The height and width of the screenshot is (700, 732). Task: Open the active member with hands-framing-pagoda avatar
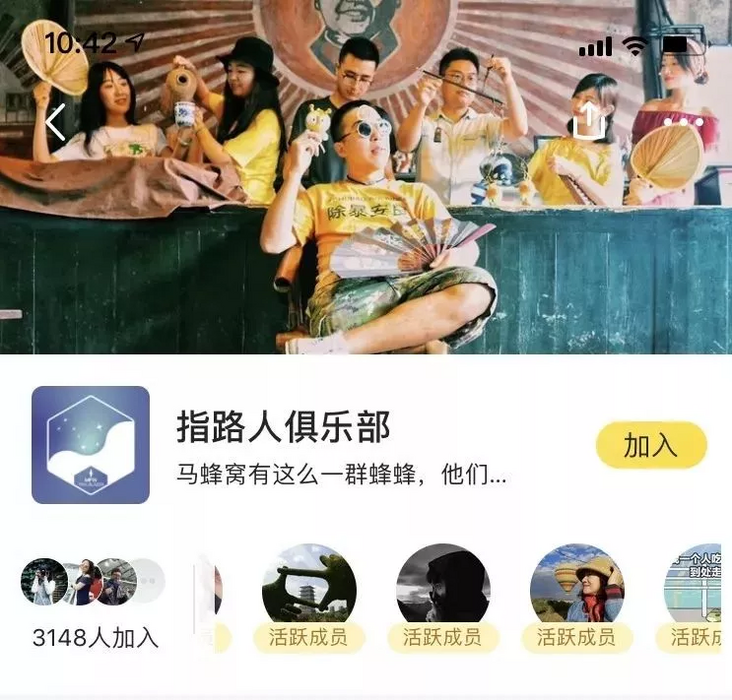[x=308, y=586]
